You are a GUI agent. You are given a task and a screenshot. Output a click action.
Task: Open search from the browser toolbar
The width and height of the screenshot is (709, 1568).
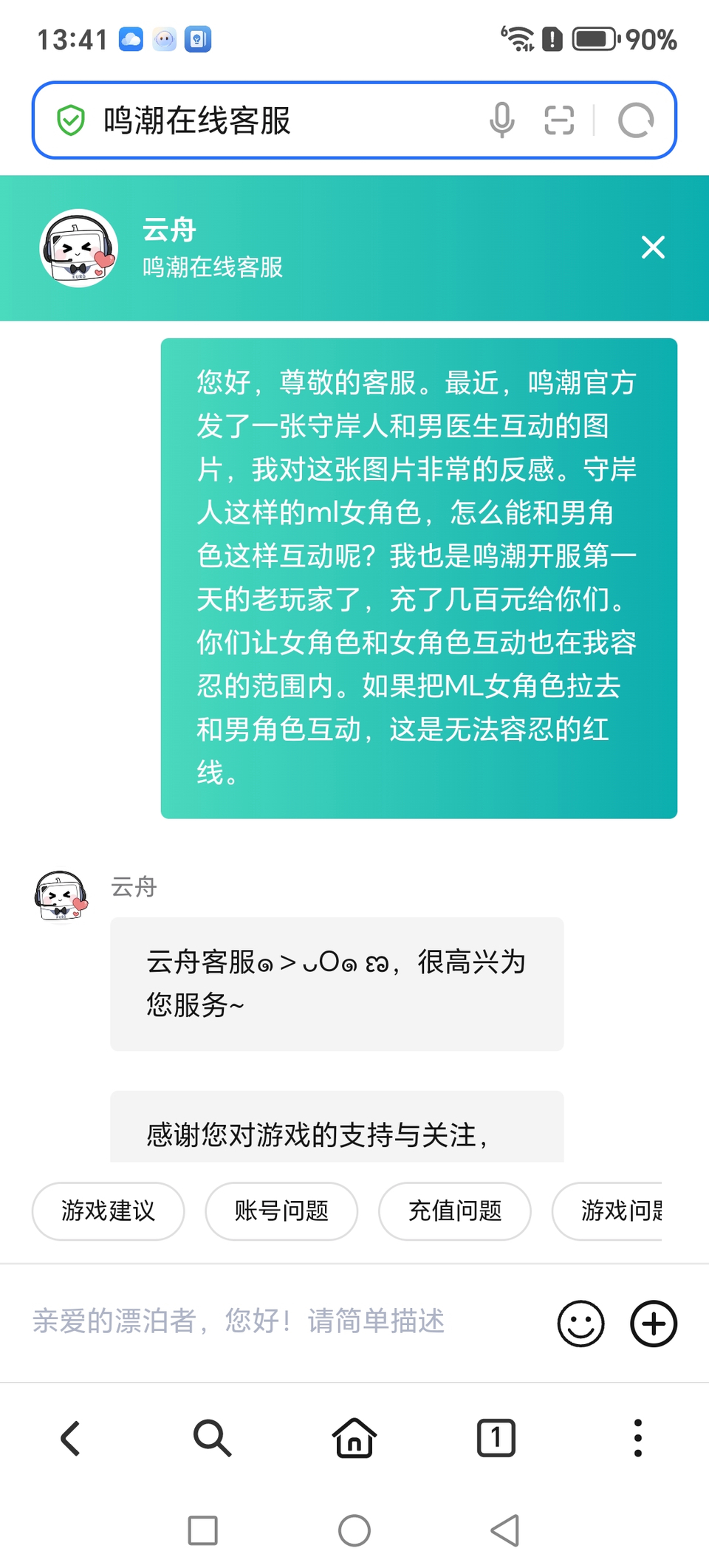click(x=213, y=1438)
